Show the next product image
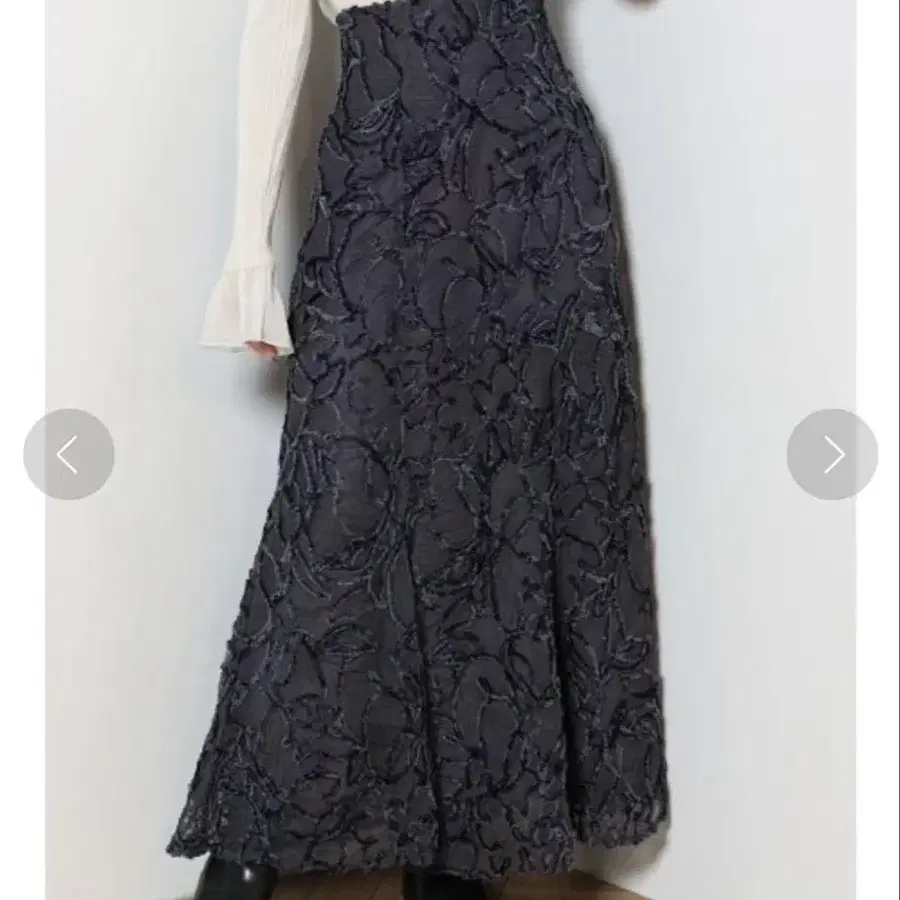 coord(832,454)
